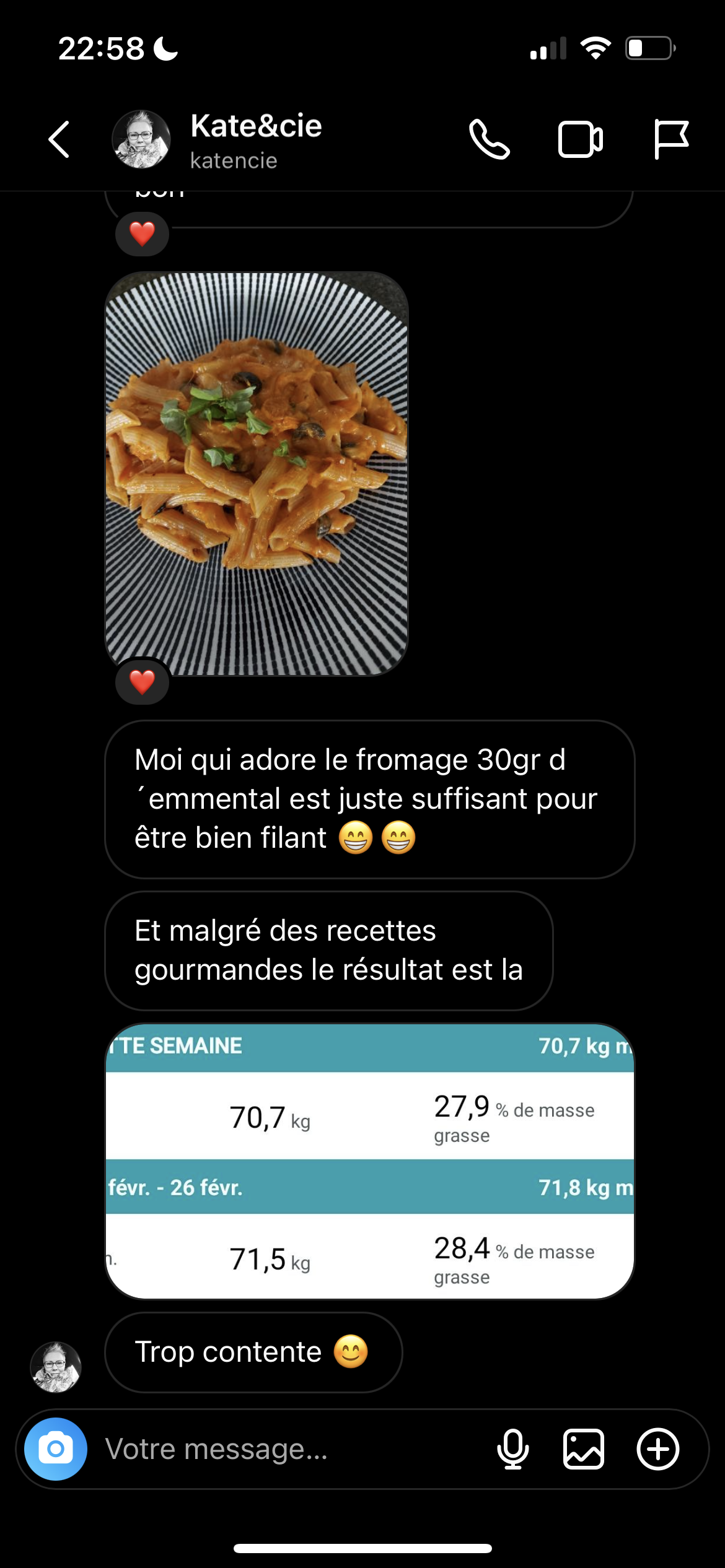Pick a photo from the gallery icon
The width and height of the screenshot is (725, 1568).
pyautogui.click(x=584, y=1449)
